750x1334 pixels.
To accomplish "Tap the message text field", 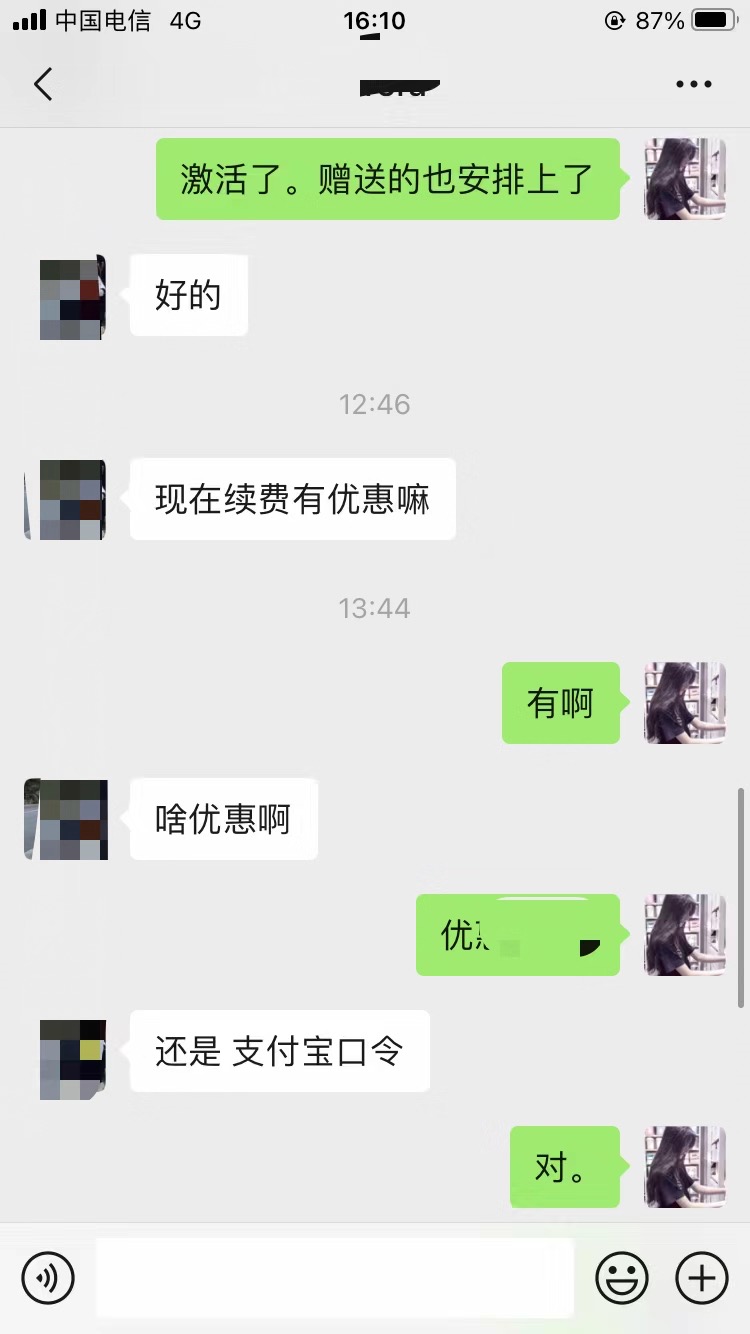I will (x=335, y=1277).
